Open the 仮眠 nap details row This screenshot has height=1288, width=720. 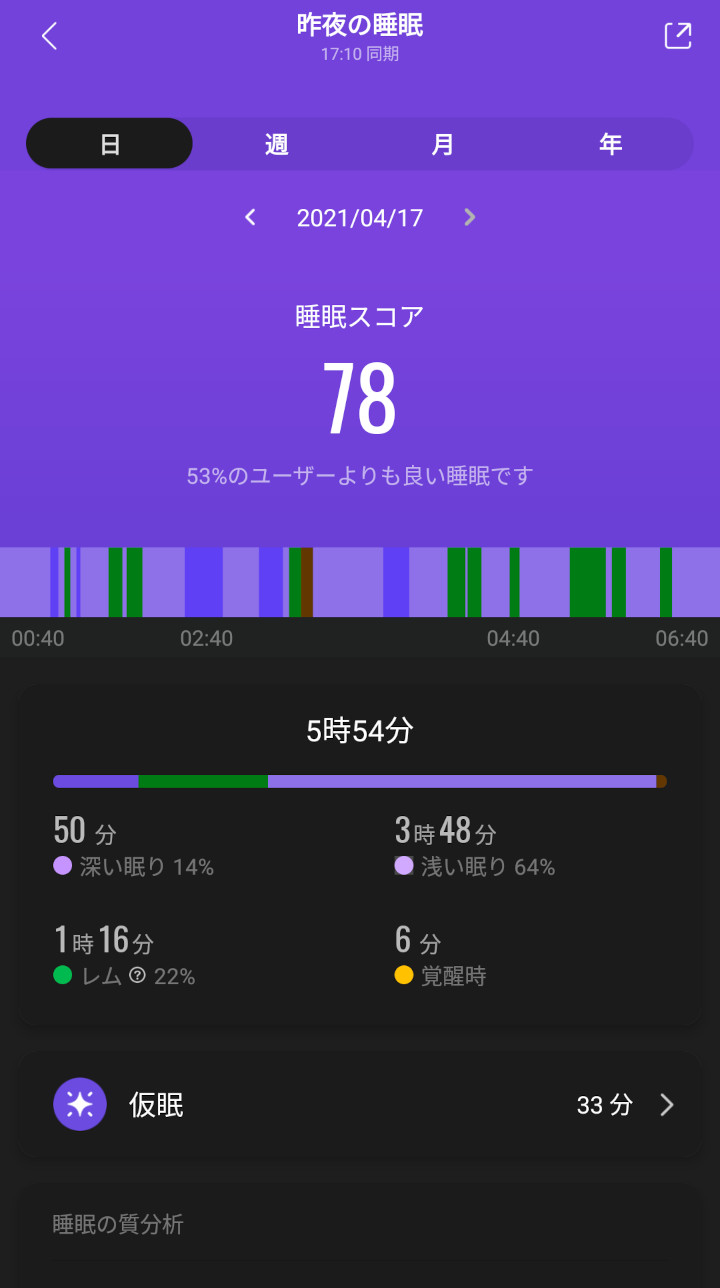[360, 1104]
